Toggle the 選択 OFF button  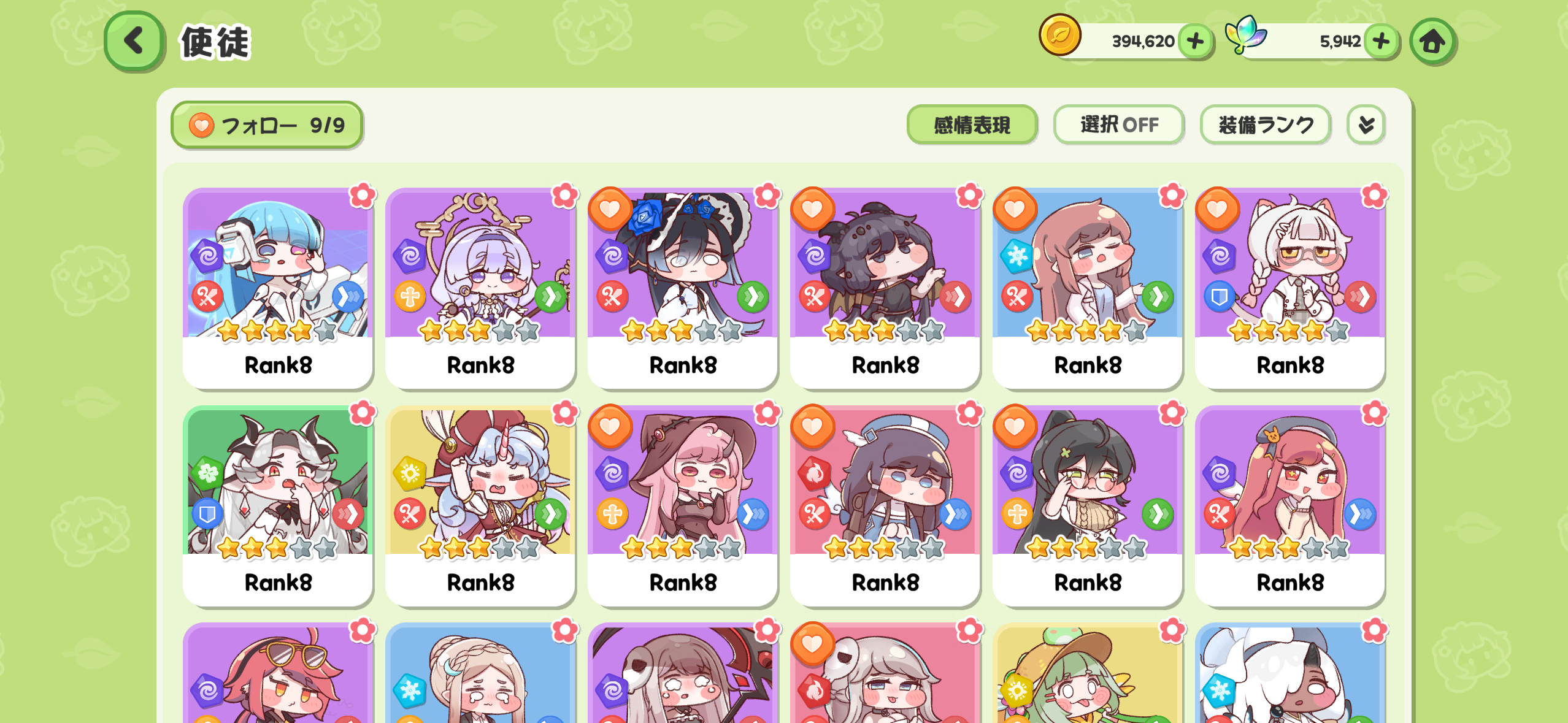pos(1118,125)
